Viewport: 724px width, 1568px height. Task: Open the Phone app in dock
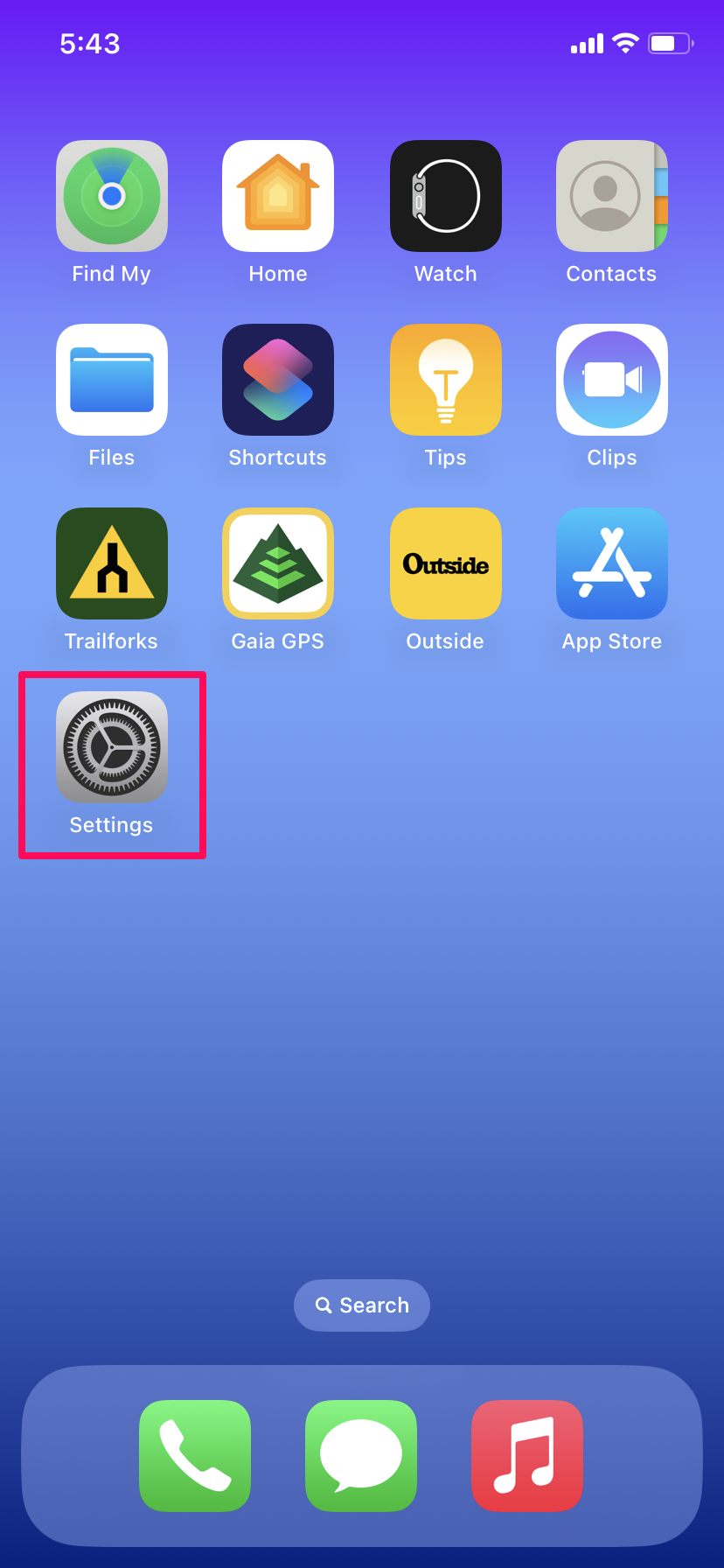[195, 1456]
